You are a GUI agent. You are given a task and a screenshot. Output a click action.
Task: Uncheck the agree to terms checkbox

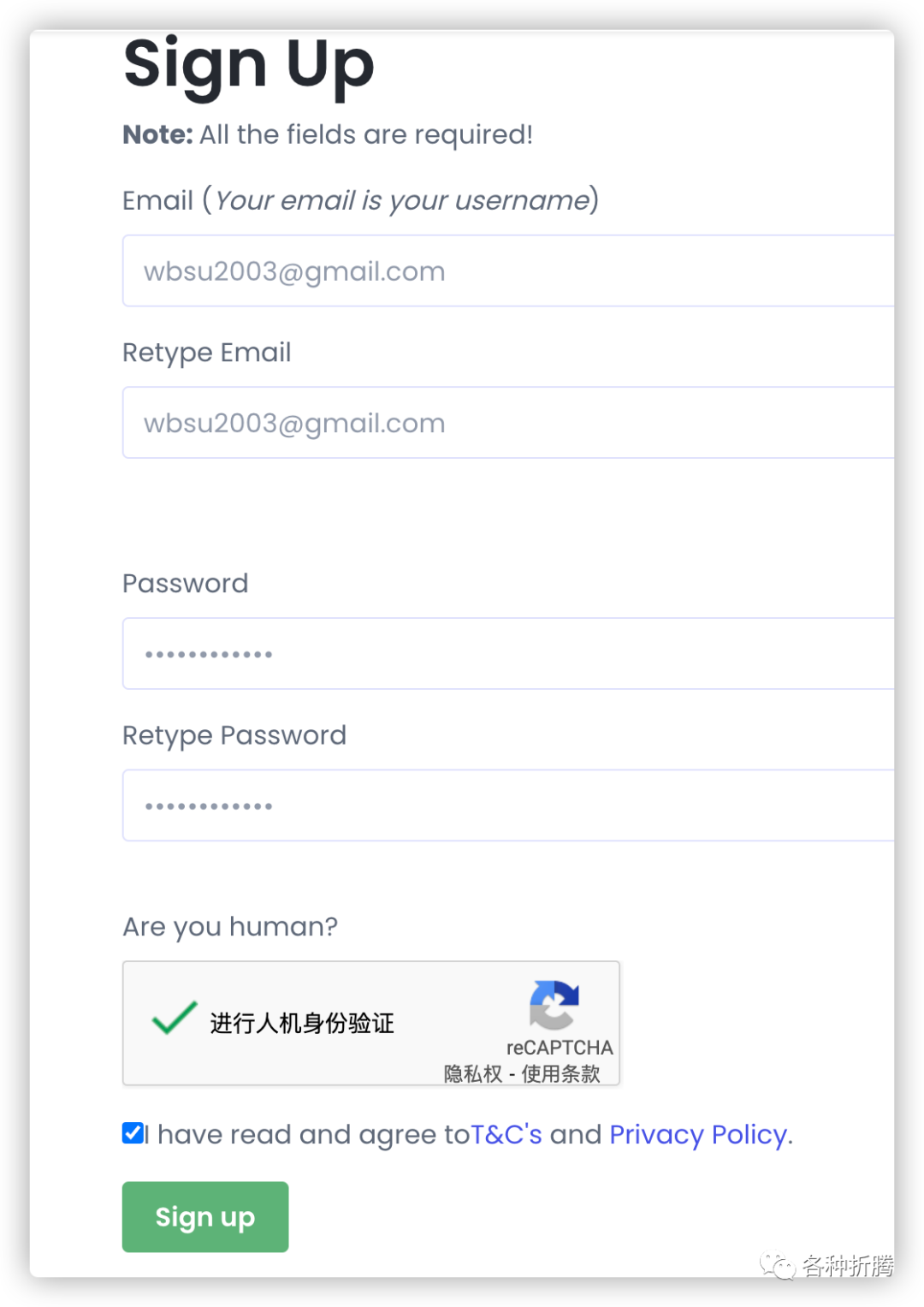click(x=133, y=1133)
